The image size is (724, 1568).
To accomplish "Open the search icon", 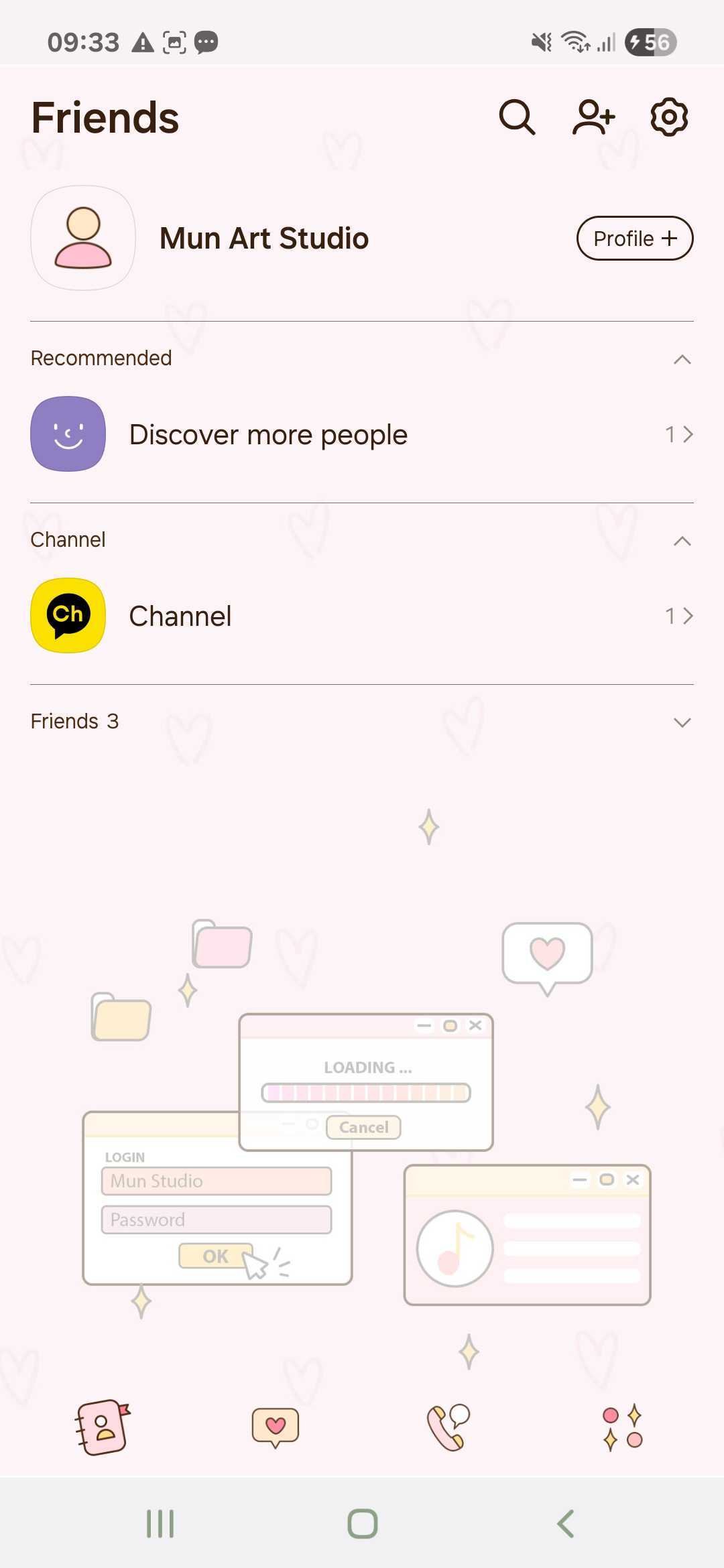I will 517,118.
